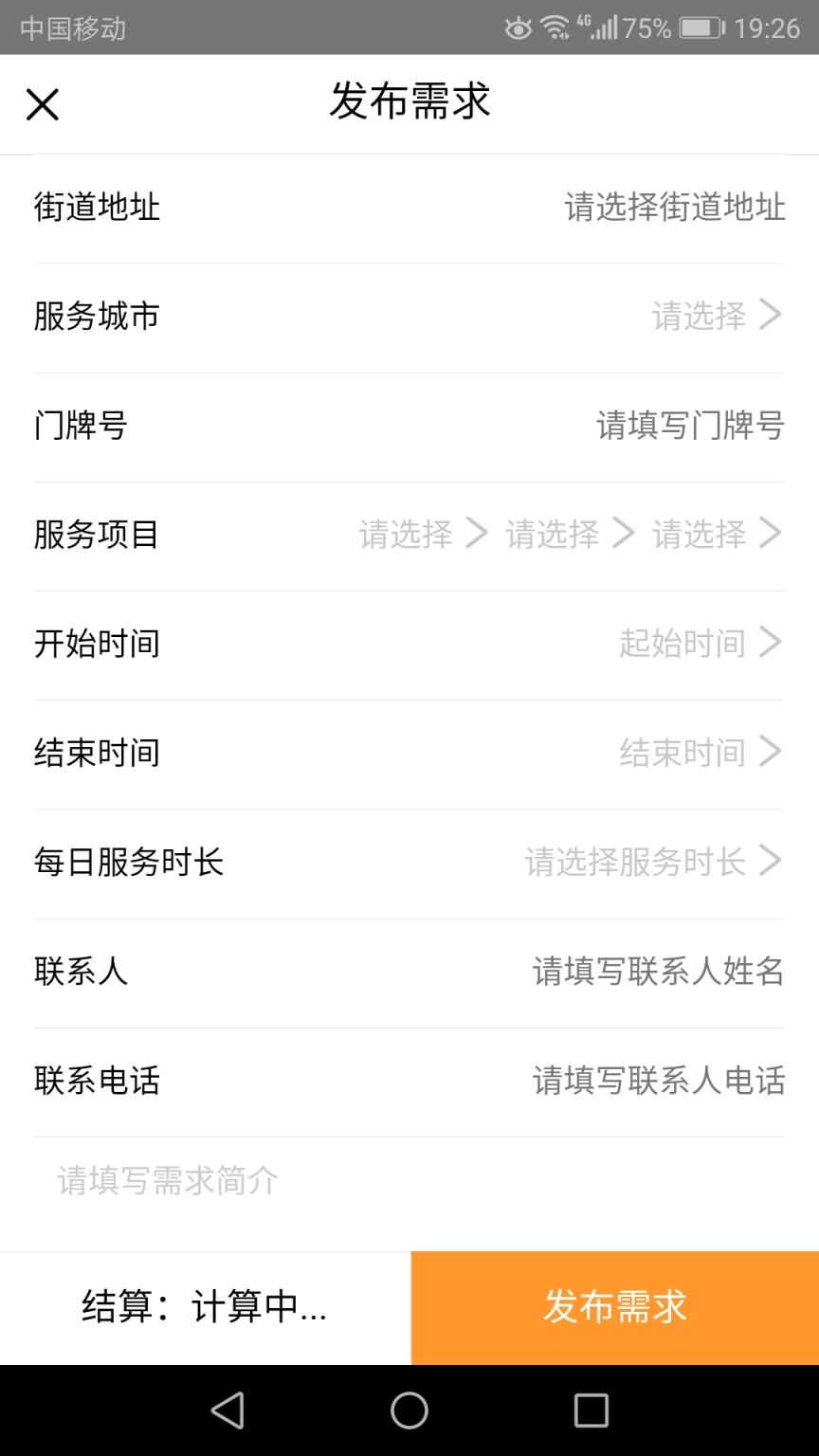Close the 发布需求 form via X icon
Viewport: 819px width, 1456px height.
(42, 104)
